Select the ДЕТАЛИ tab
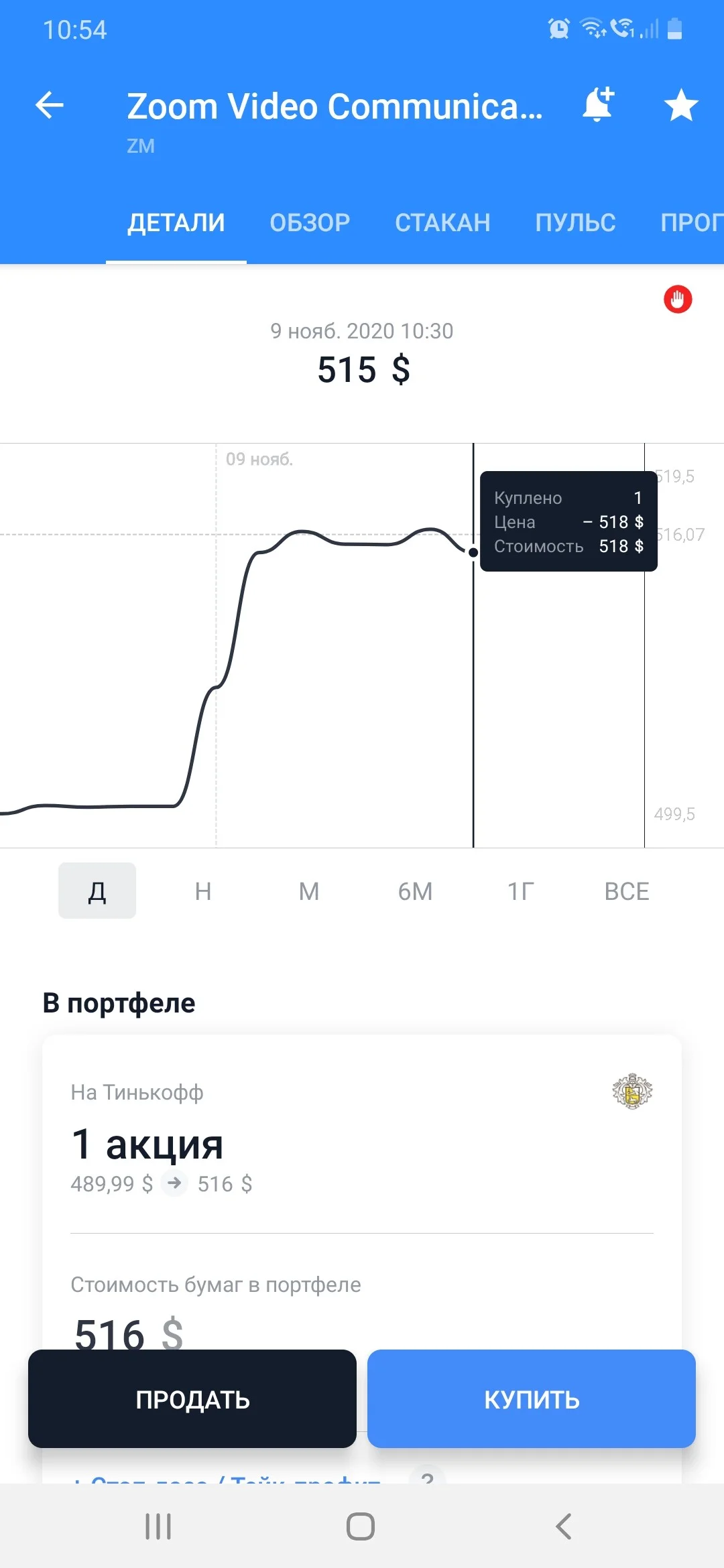The image size is (724, 1568). click(176, 222)
